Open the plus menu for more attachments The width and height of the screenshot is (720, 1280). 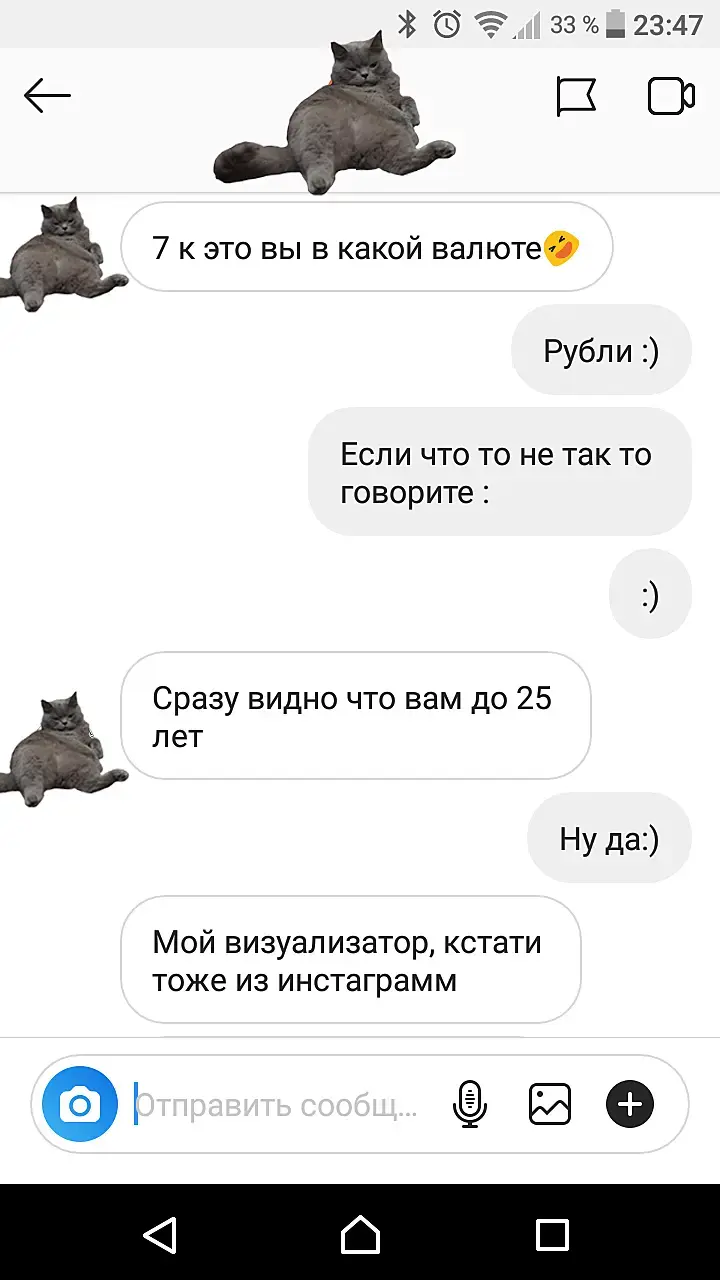point(630,1105)
